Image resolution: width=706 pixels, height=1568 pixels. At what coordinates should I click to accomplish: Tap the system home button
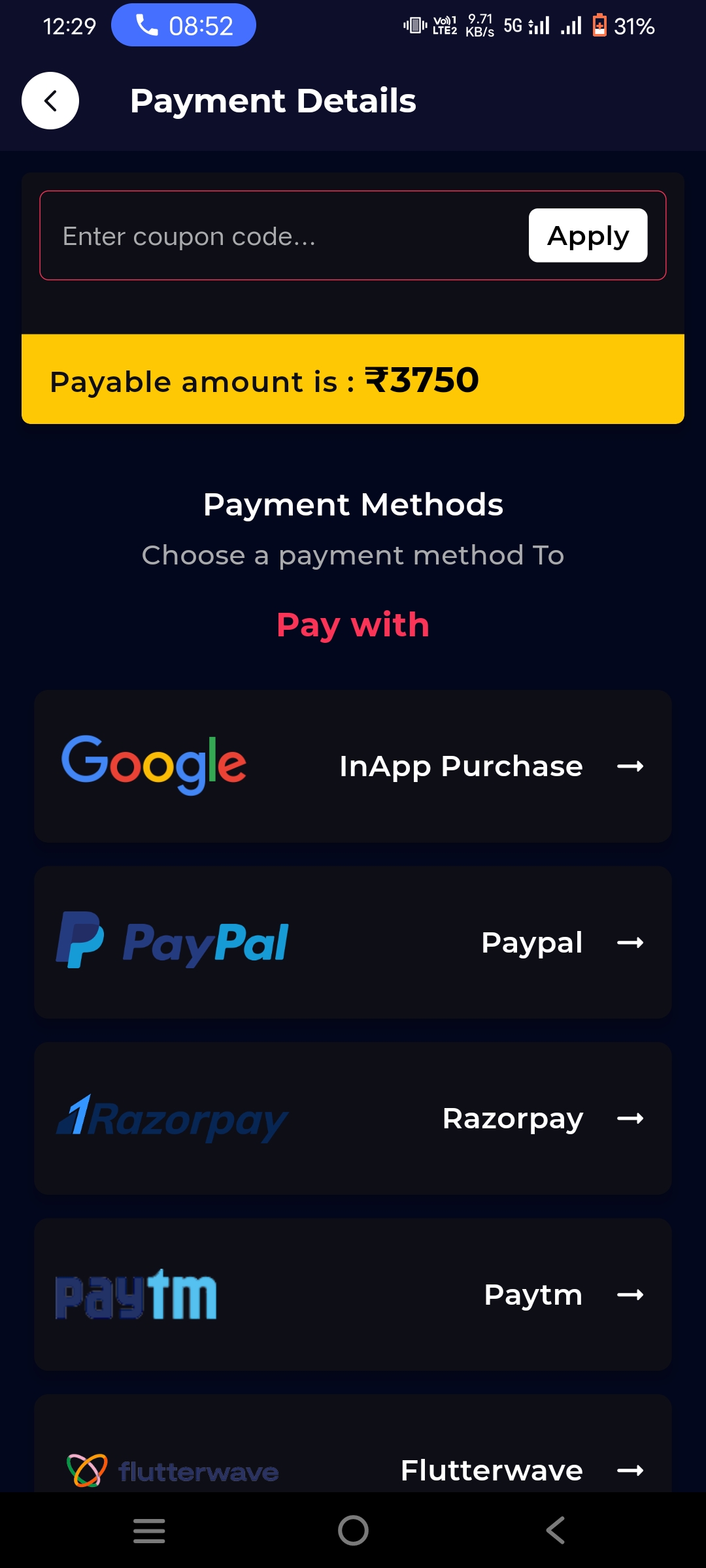[x=353, y=1530]
